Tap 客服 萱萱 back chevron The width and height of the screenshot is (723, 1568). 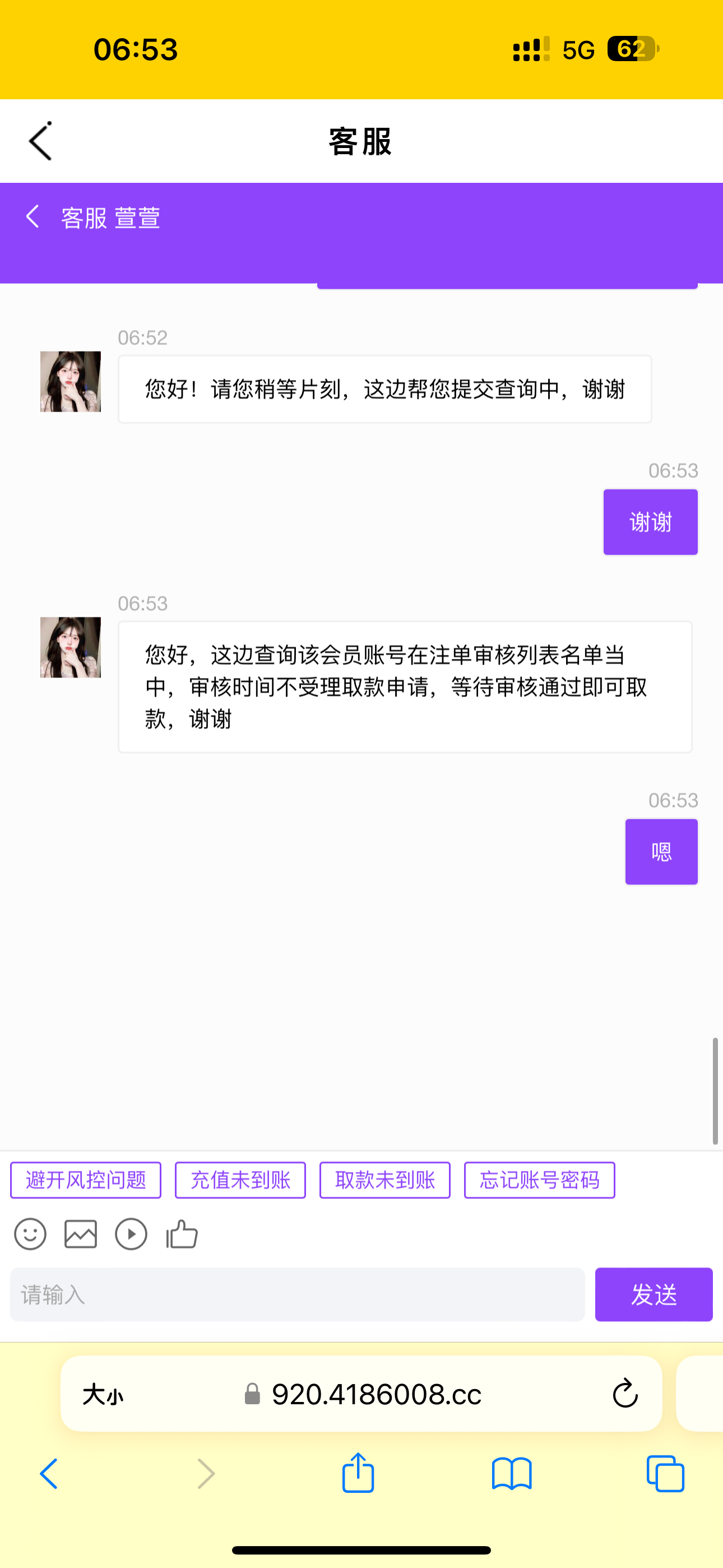point(31,217)
